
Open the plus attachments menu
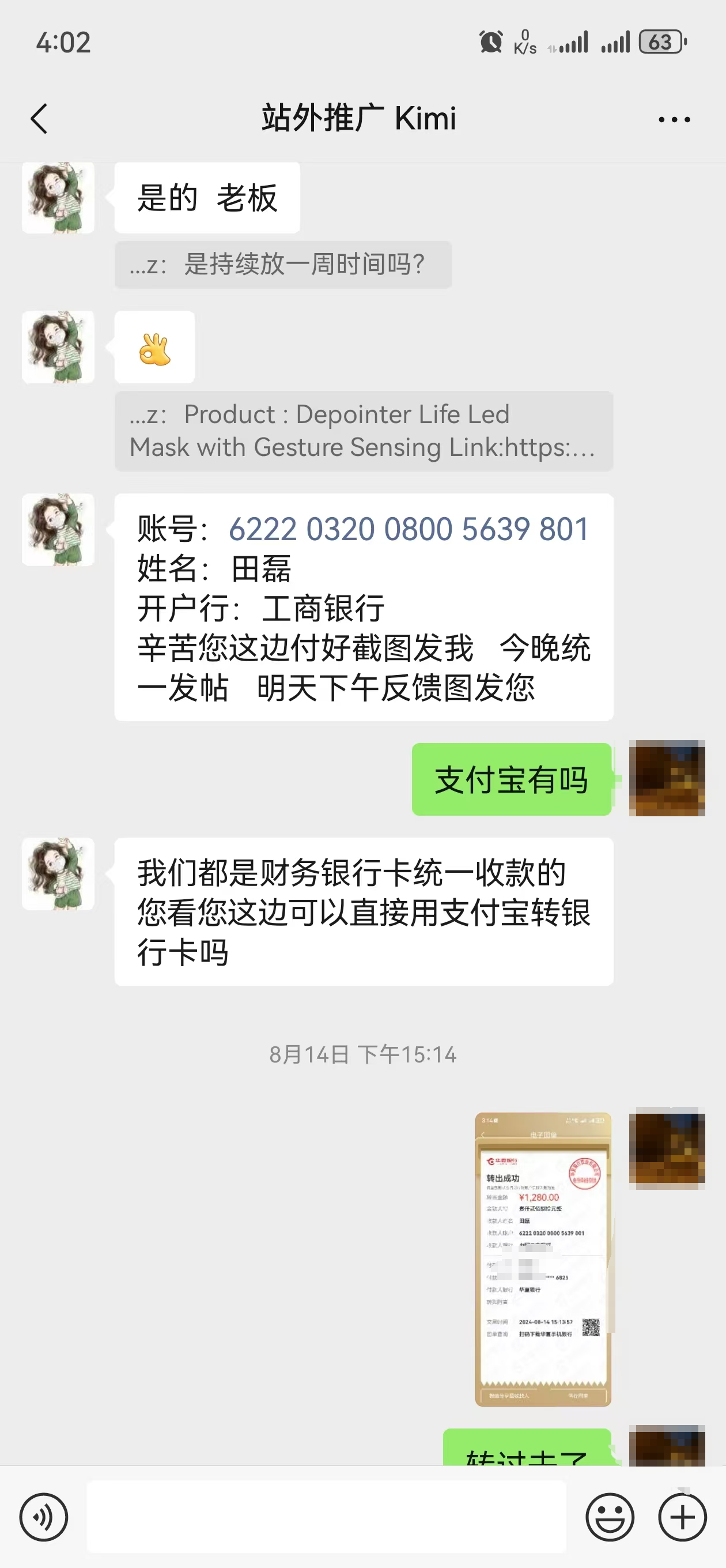tap(682, 1517)
